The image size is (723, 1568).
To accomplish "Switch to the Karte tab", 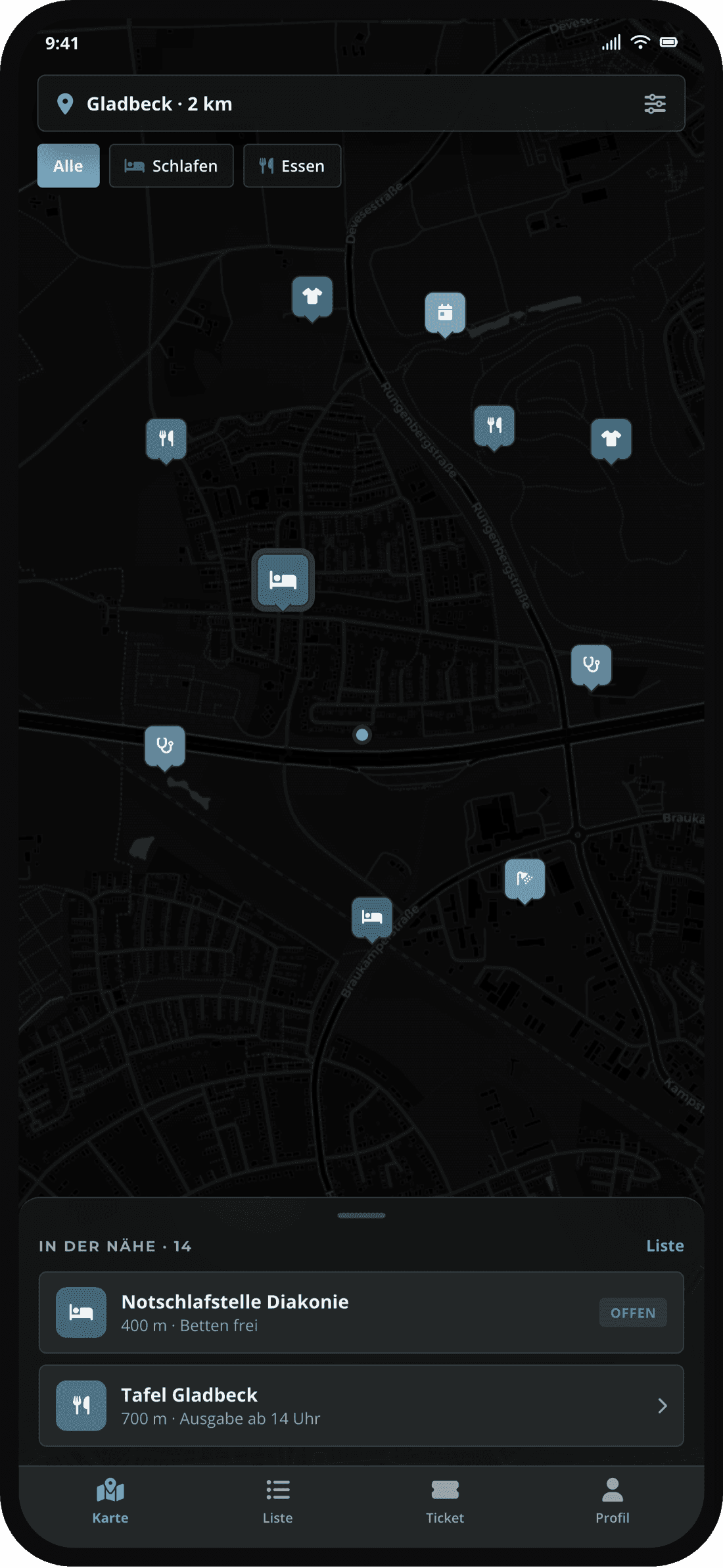I will coord(110,1501).
